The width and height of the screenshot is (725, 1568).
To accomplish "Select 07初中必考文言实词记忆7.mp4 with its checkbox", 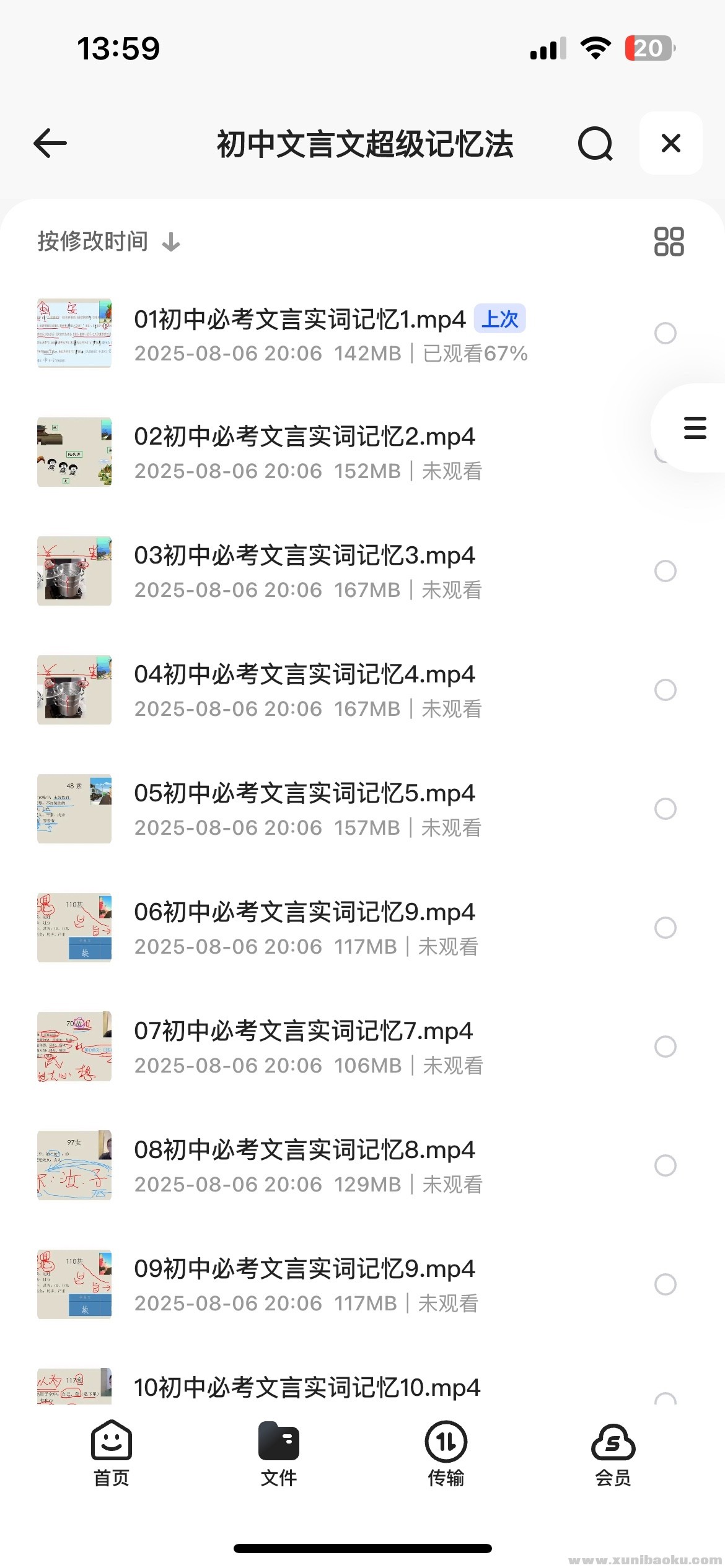I will (x=665, y=1047).
